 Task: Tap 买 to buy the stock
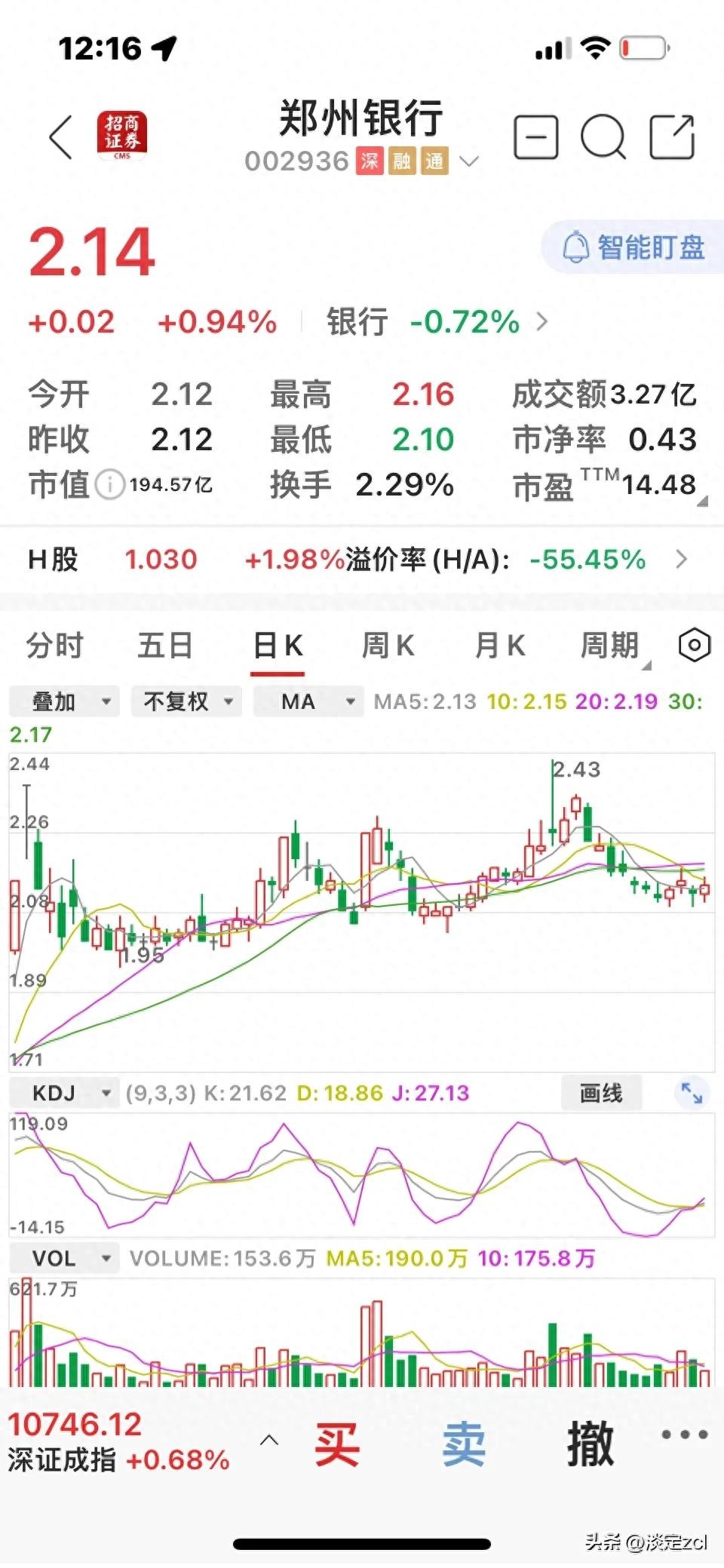coord(337,1444)
